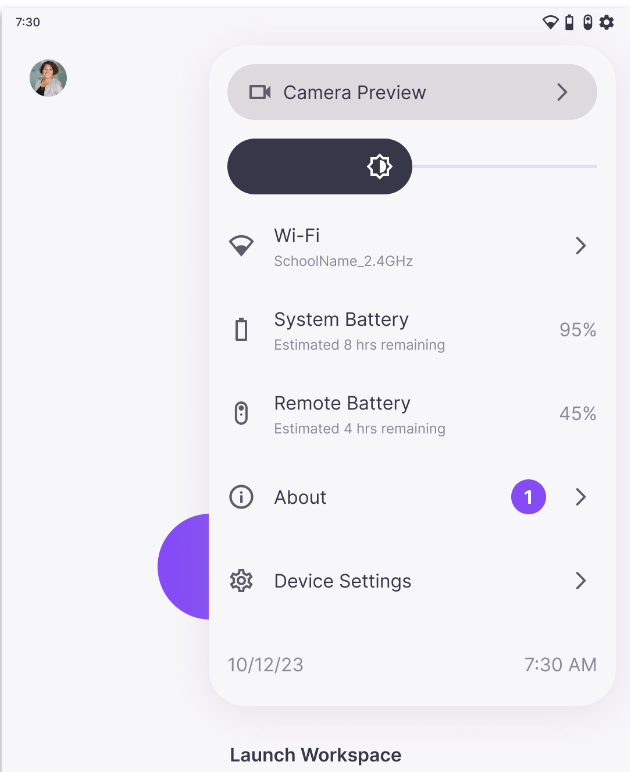The height and width of the screenshot is (772, 630).
Task: Tap the settings gear in status bar
Action: click(606, 22)
